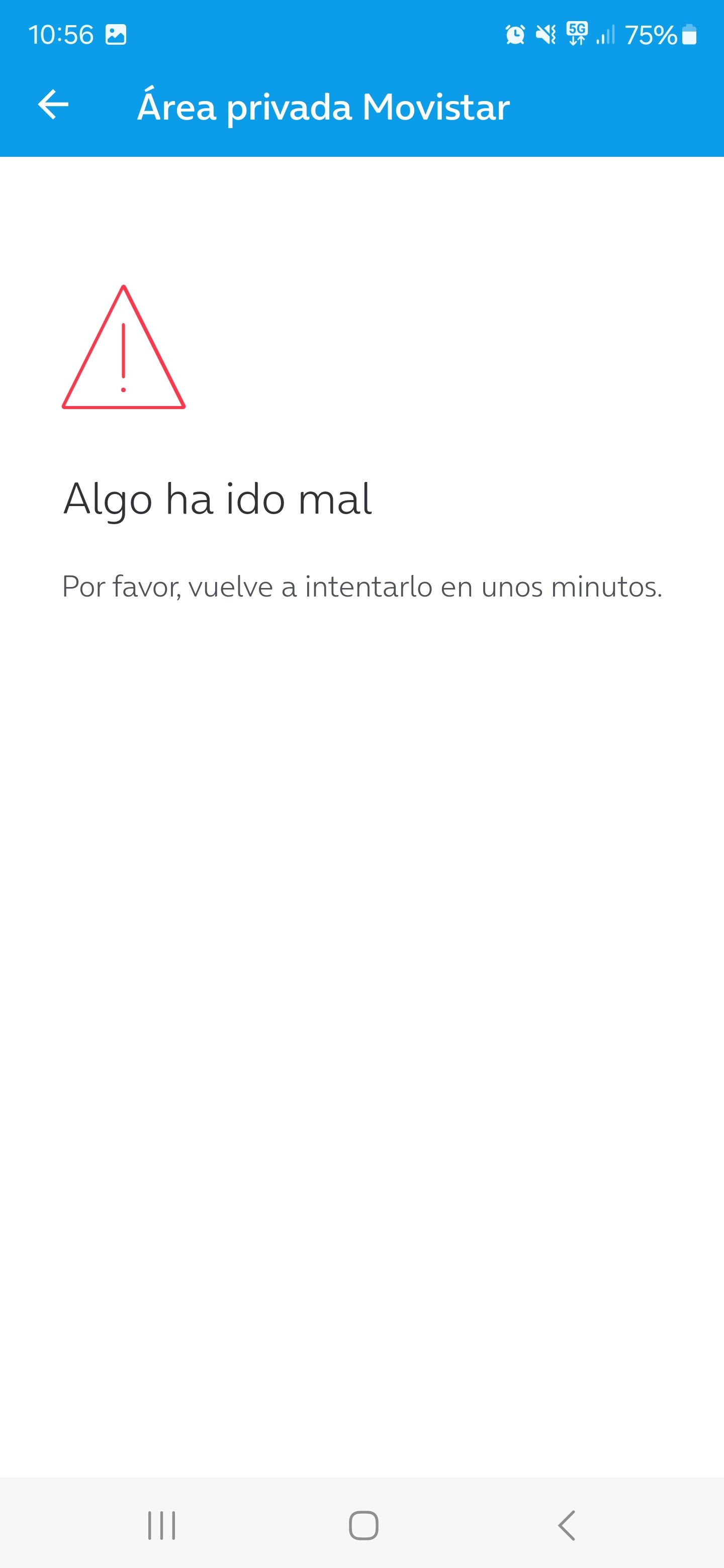724x1568 pixels.
Task: Open the screenshot notification icon
Action: coord(117,35)
